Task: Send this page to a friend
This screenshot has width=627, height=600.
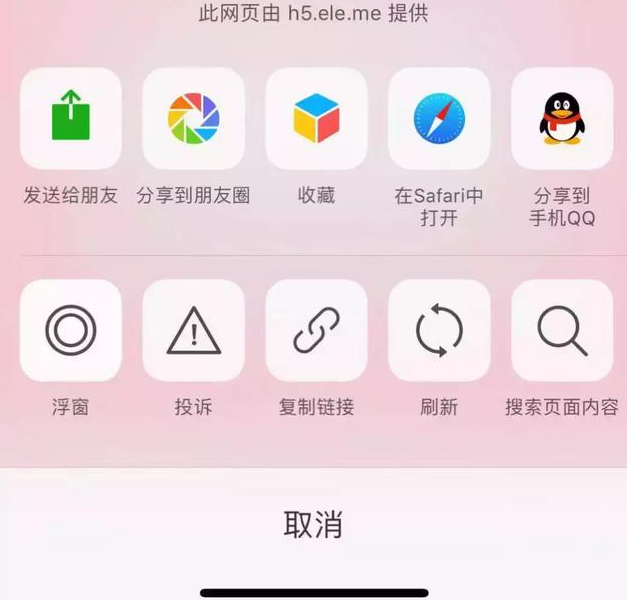Action: pyautogui.click(x=71, y=118)
